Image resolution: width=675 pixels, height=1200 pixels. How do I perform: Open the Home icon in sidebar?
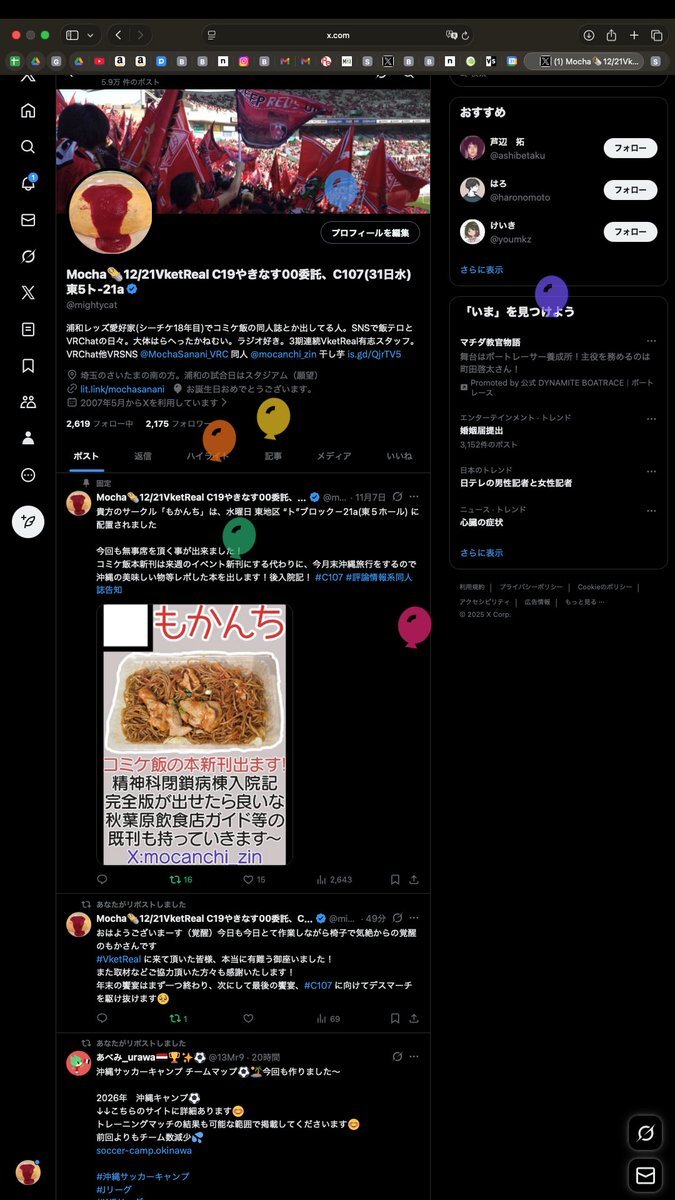tap(28, 111)
